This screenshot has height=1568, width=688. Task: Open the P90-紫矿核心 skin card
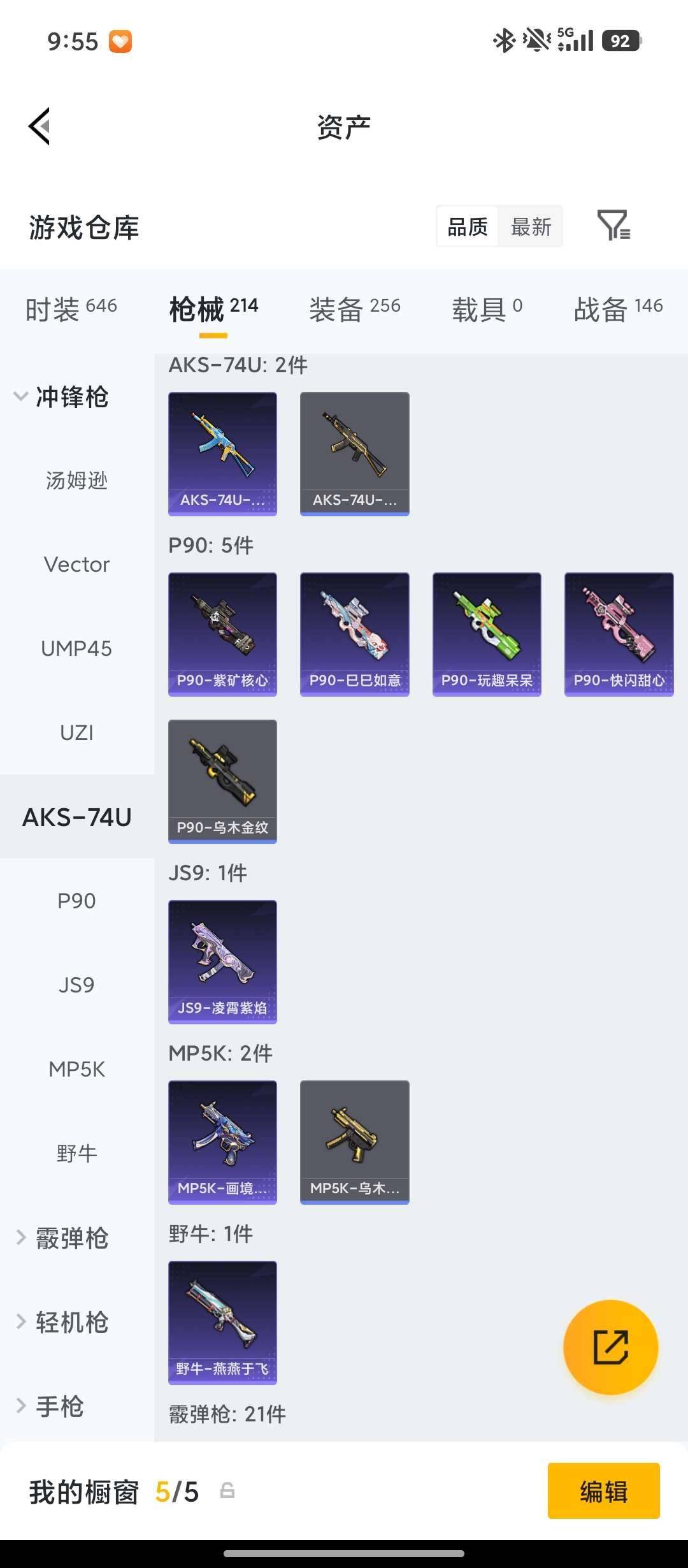pos(222,634)
